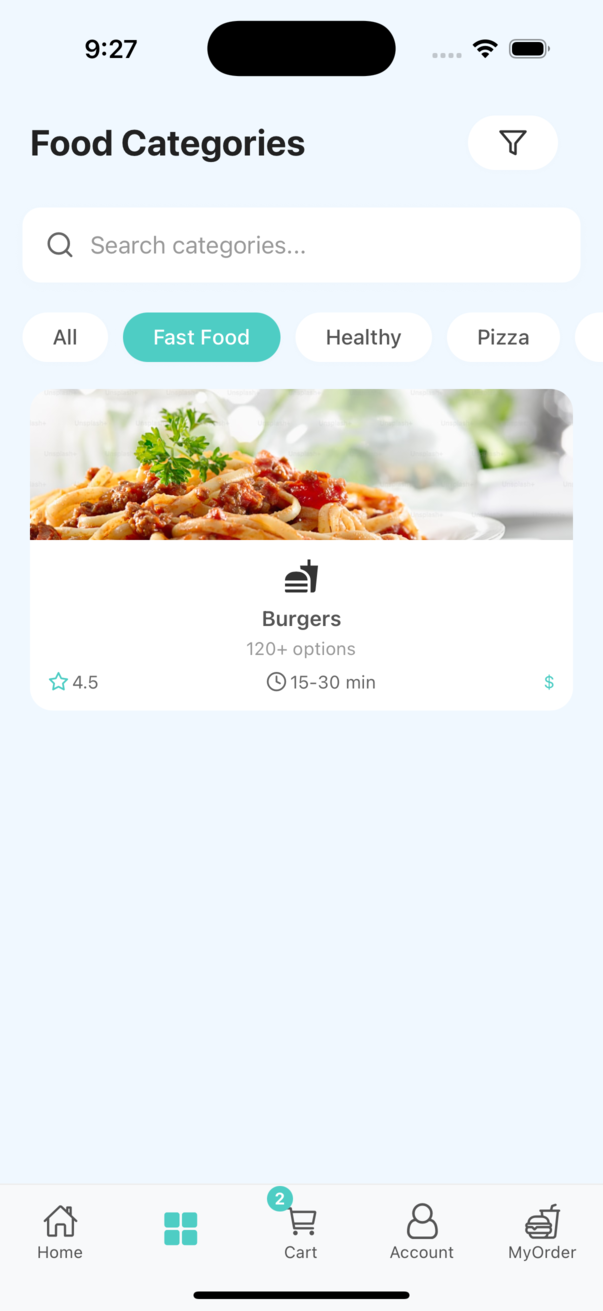Tap the categories grid tab
This screenshot has height=1311, width=603.
[x=181, y=1229]
